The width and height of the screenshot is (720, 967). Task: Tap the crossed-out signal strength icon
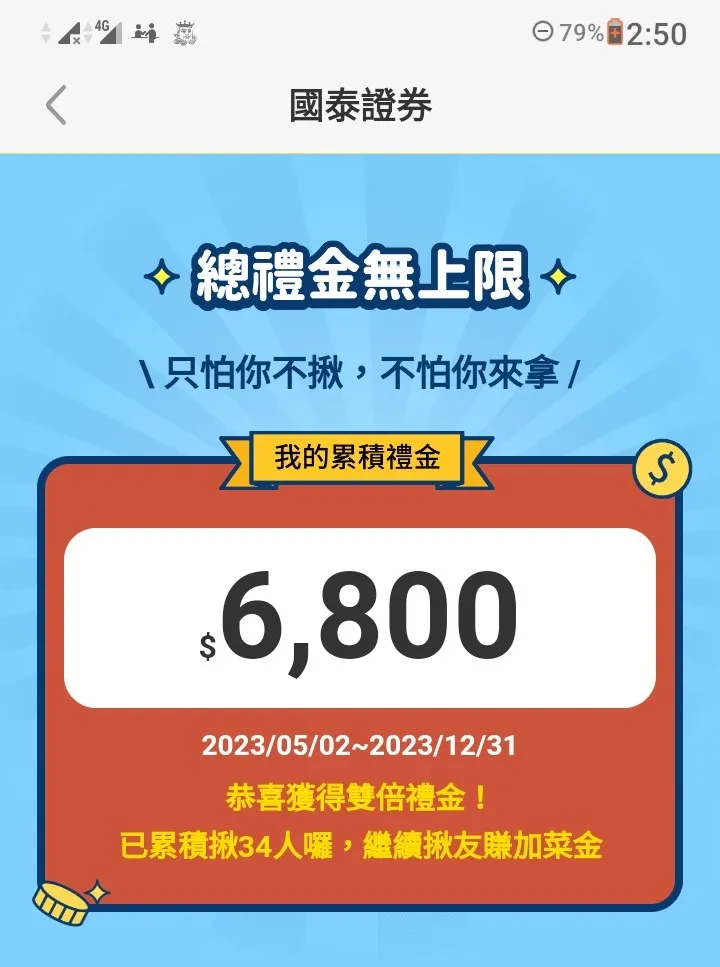click(70, 31)
